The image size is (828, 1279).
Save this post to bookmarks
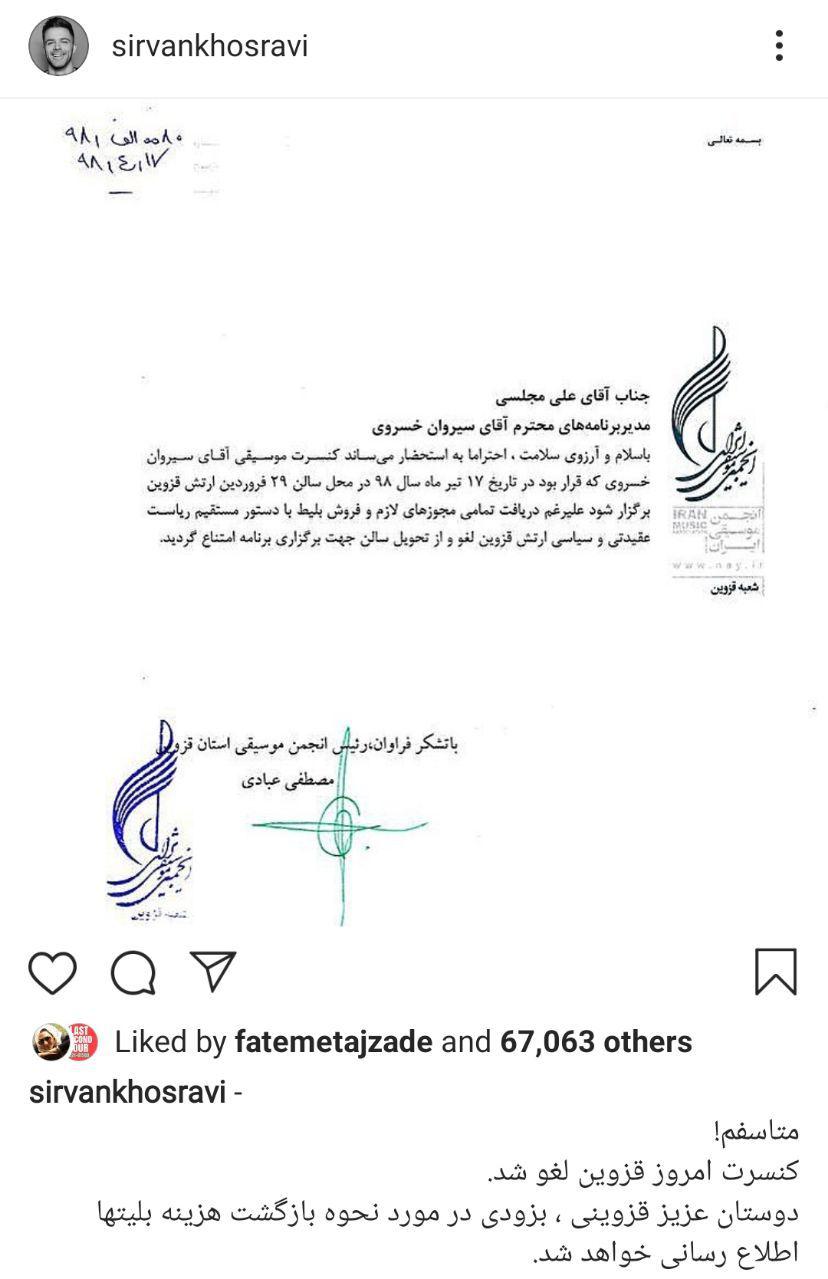pos(775,972)
